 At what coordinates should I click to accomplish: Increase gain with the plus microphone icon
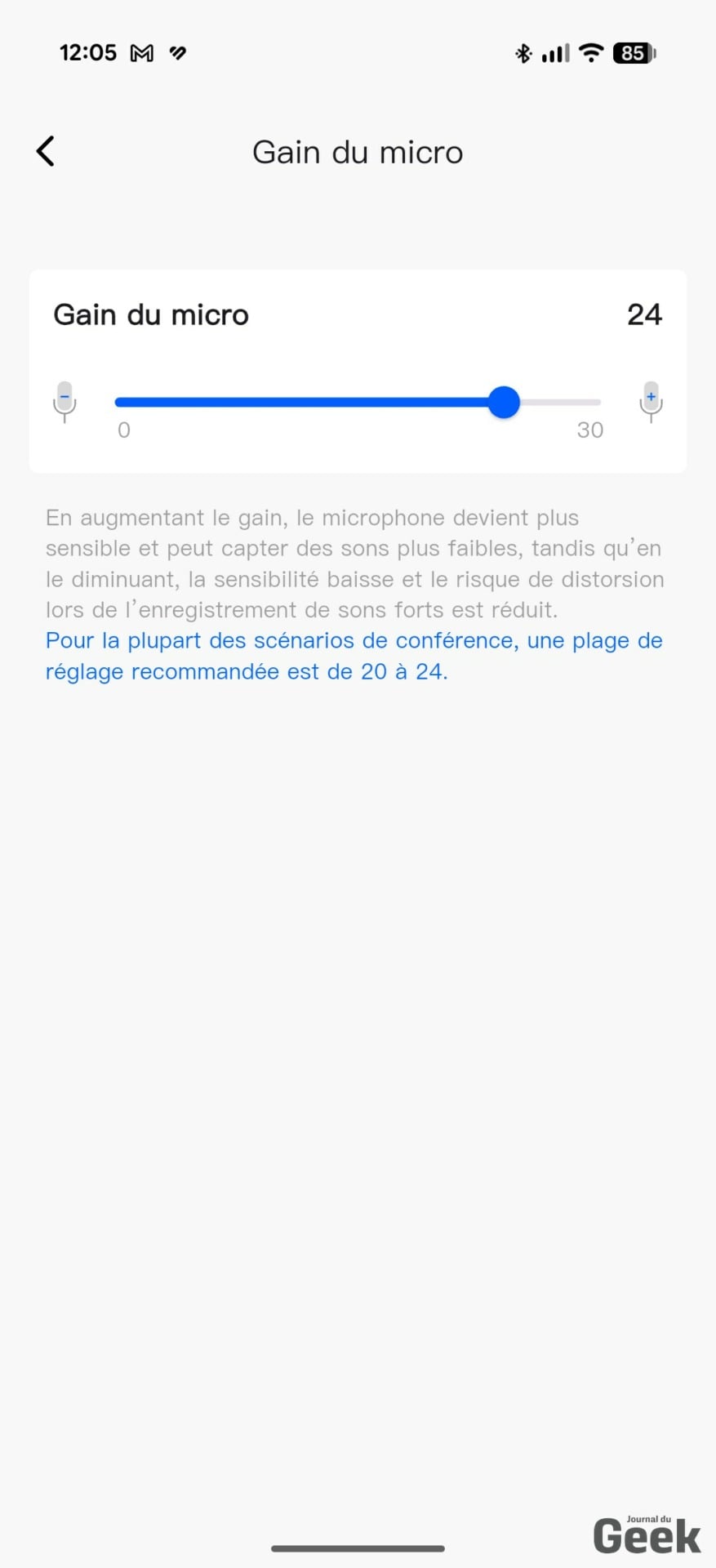651,401
